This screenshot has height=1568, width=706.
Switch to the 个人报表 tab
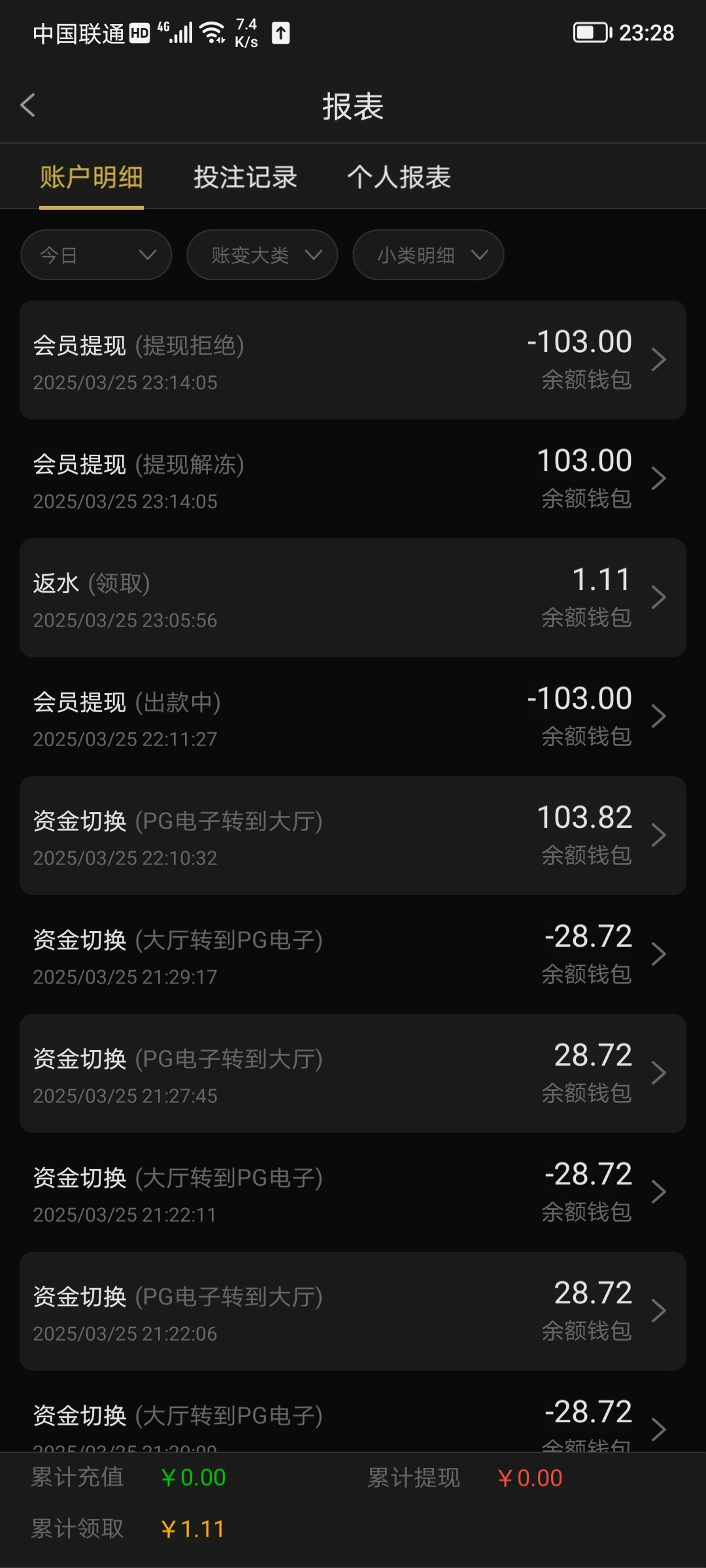[x=399, y=177]
